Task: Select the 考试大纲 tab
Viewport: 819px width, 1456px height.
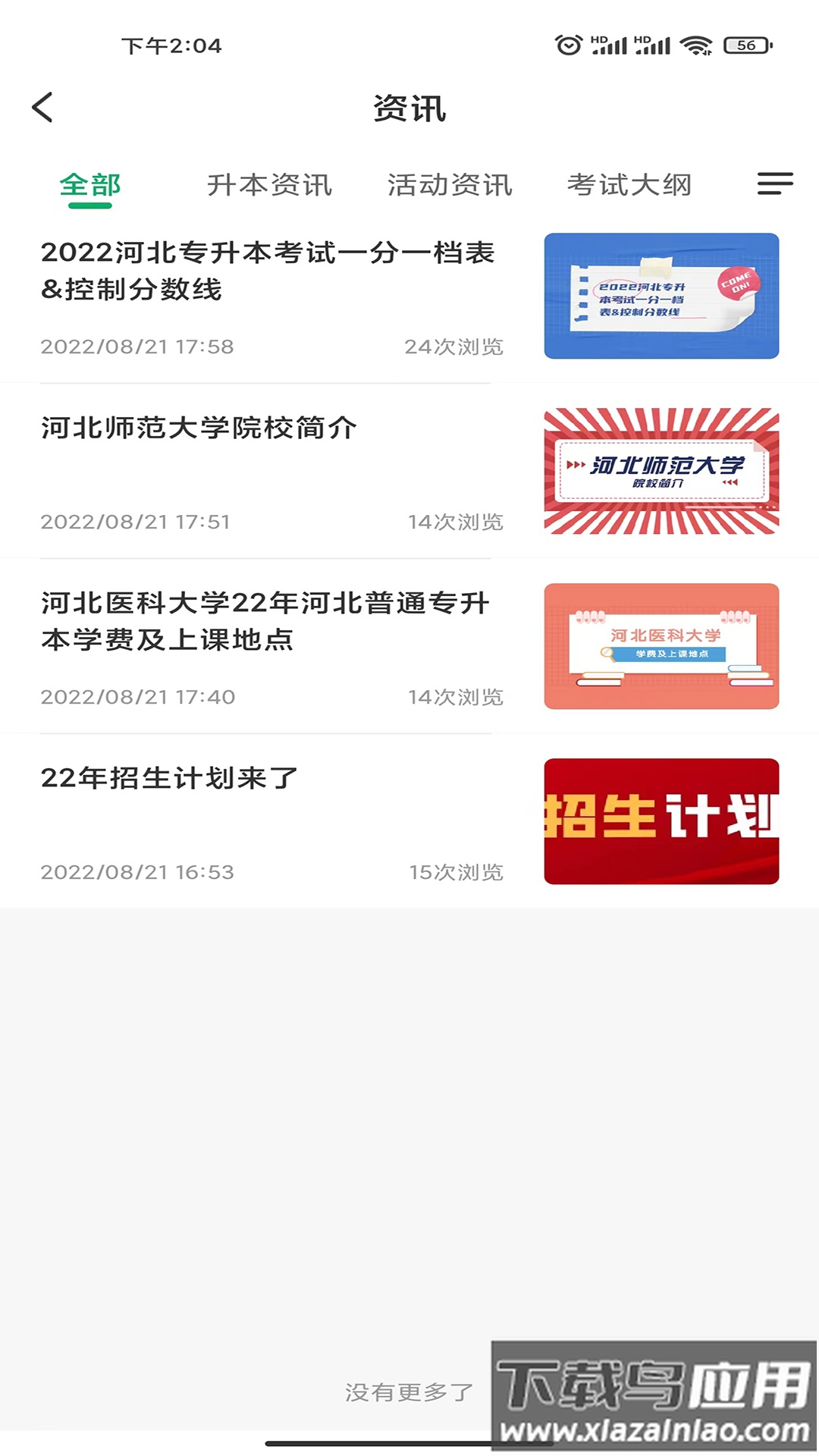Action: tap(630, 185)
